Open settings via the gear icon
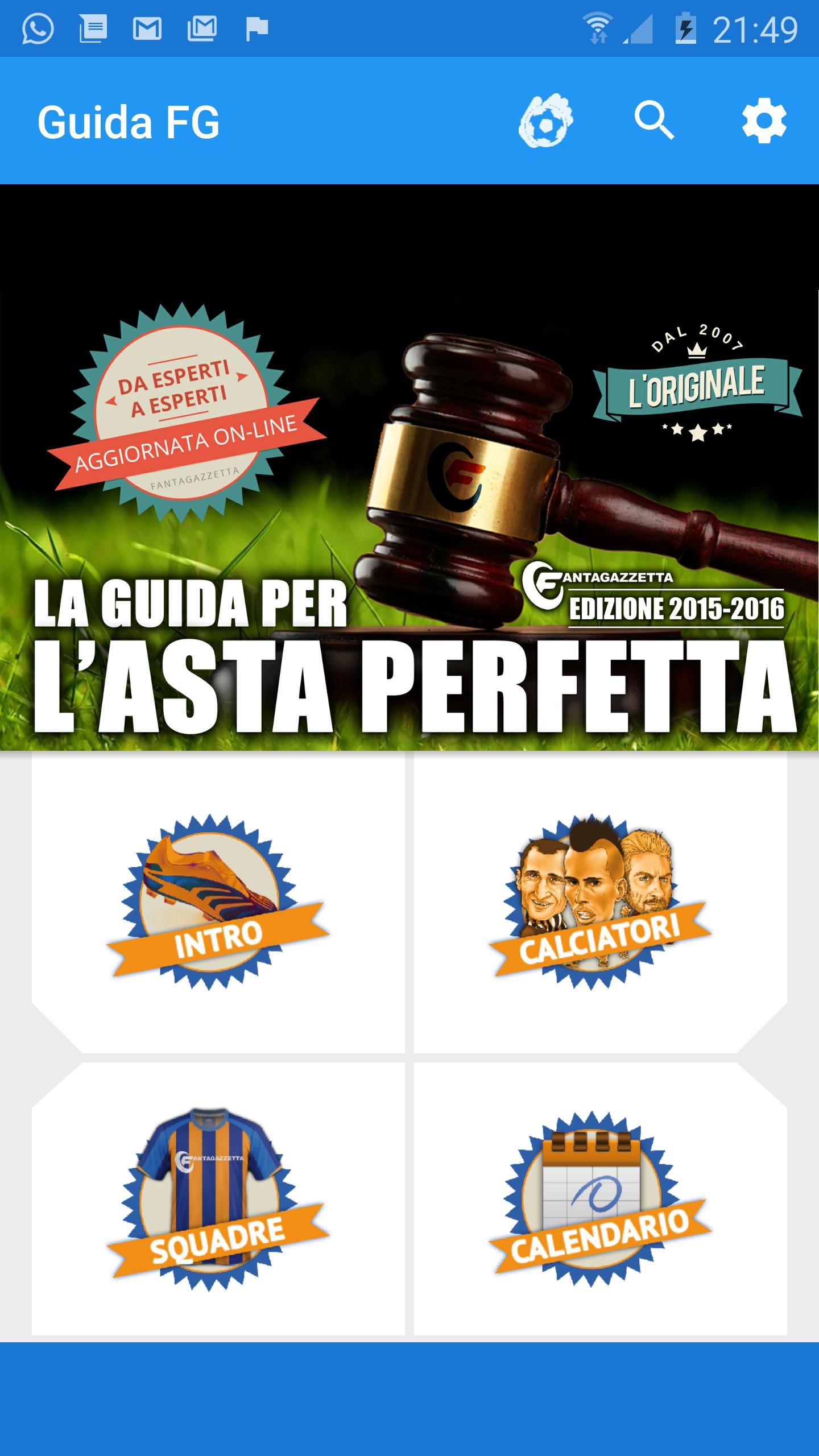819x1456 pixels. pos(764,121)
